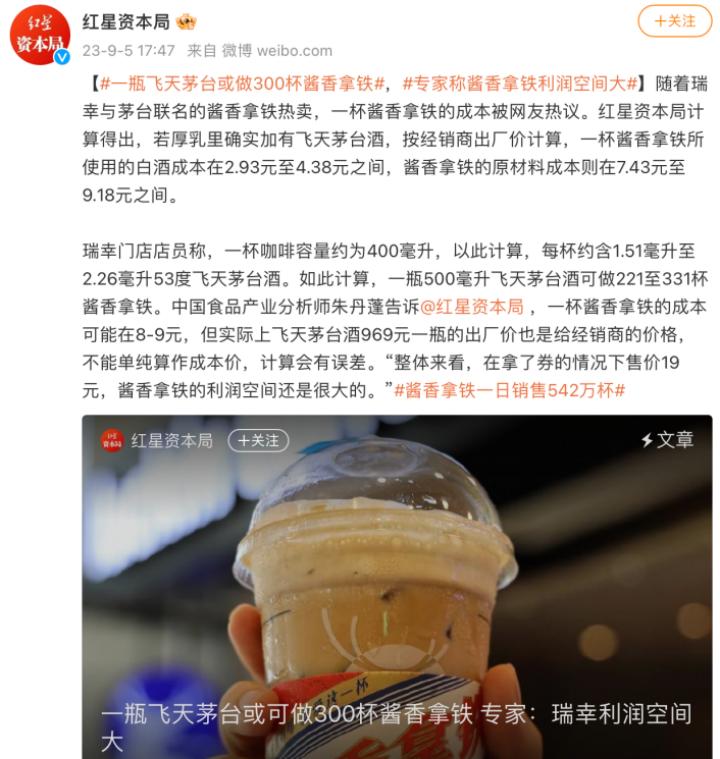Tap +关注 inside the article card
Image resolution: width=720 pixels, height=759 pixels.
[x=258, y=441]
